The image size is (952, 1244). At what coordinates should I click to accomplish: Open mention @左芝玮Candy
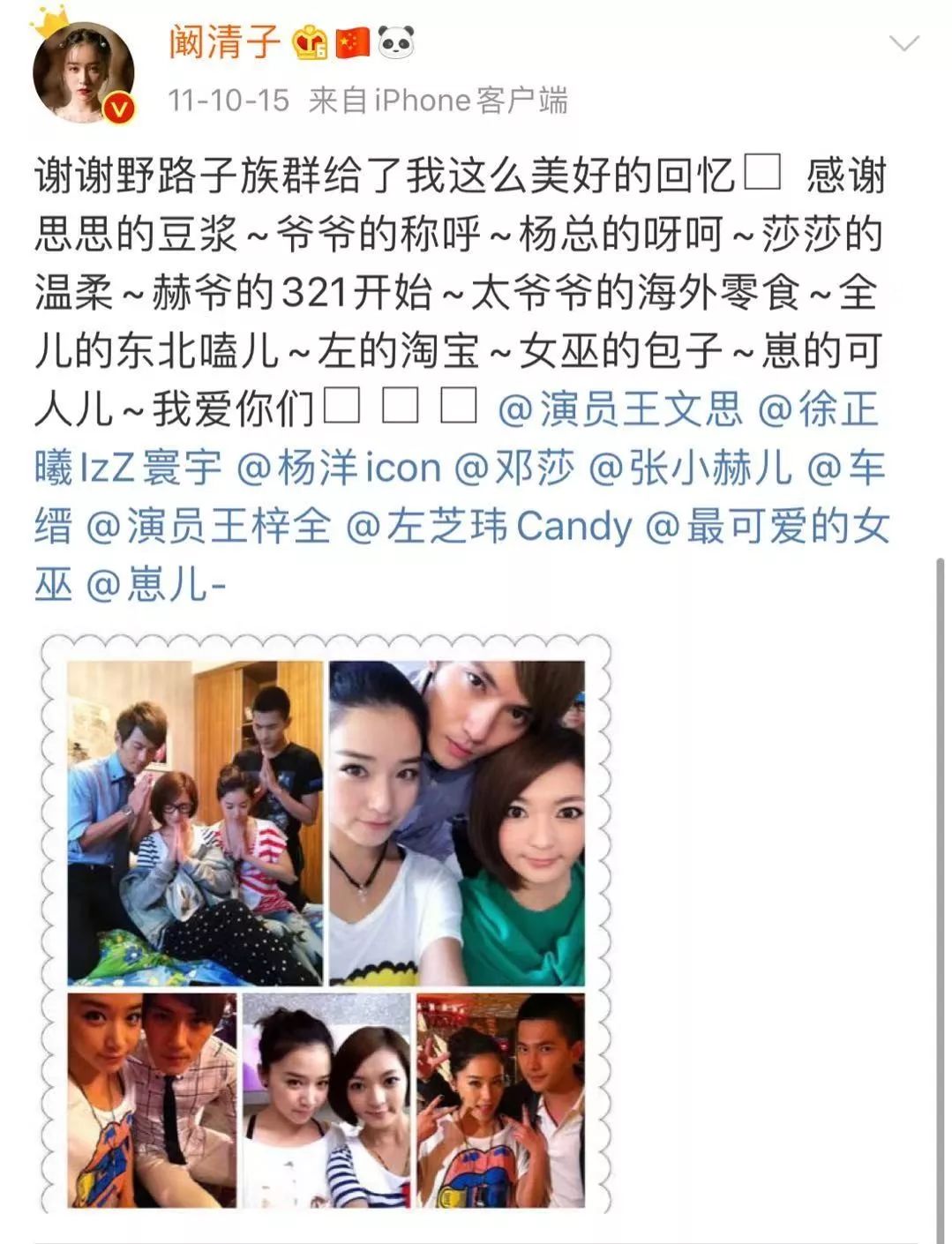[489, 527]
